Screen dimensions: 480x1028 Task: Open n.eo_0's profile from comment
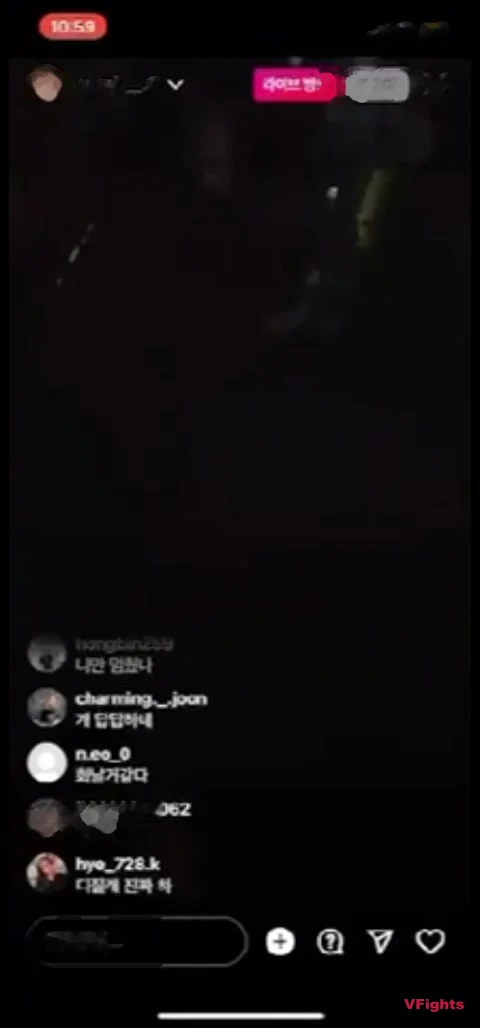click(47, 762)
